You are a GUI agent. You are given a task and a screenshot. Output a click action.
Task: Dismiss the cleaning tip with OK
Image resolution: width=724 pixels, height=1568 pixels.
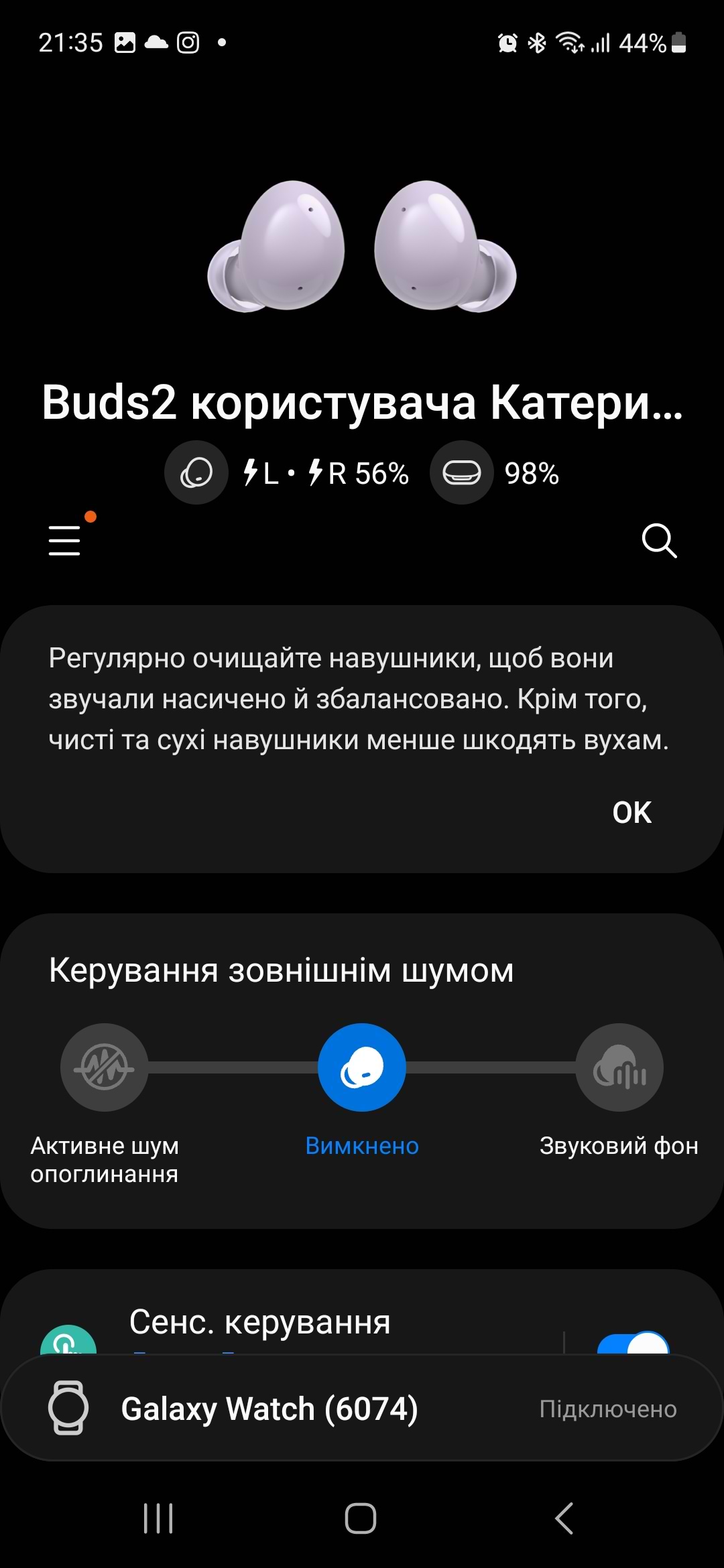point(631,812)
